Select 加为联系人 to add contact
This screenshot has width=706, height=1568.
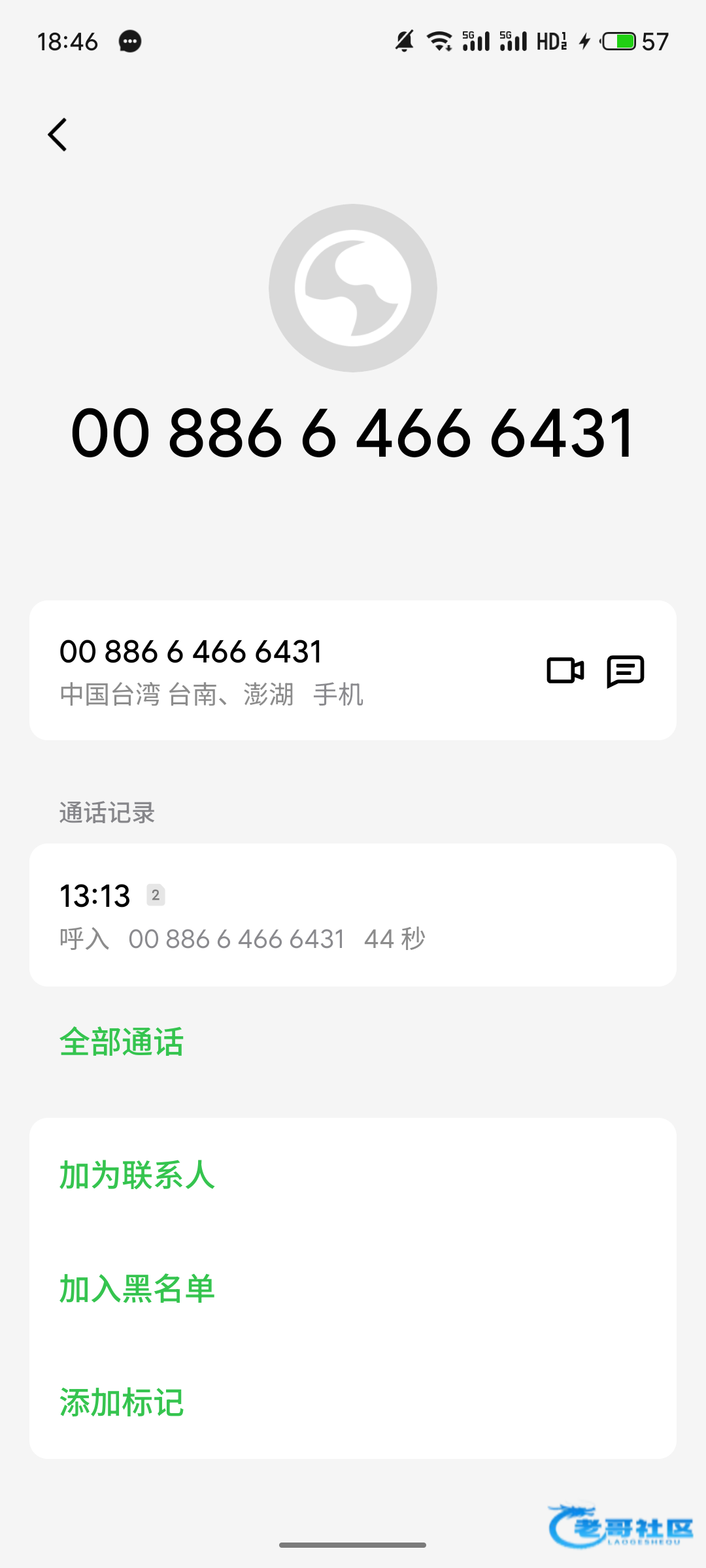tap(353, 1175)
